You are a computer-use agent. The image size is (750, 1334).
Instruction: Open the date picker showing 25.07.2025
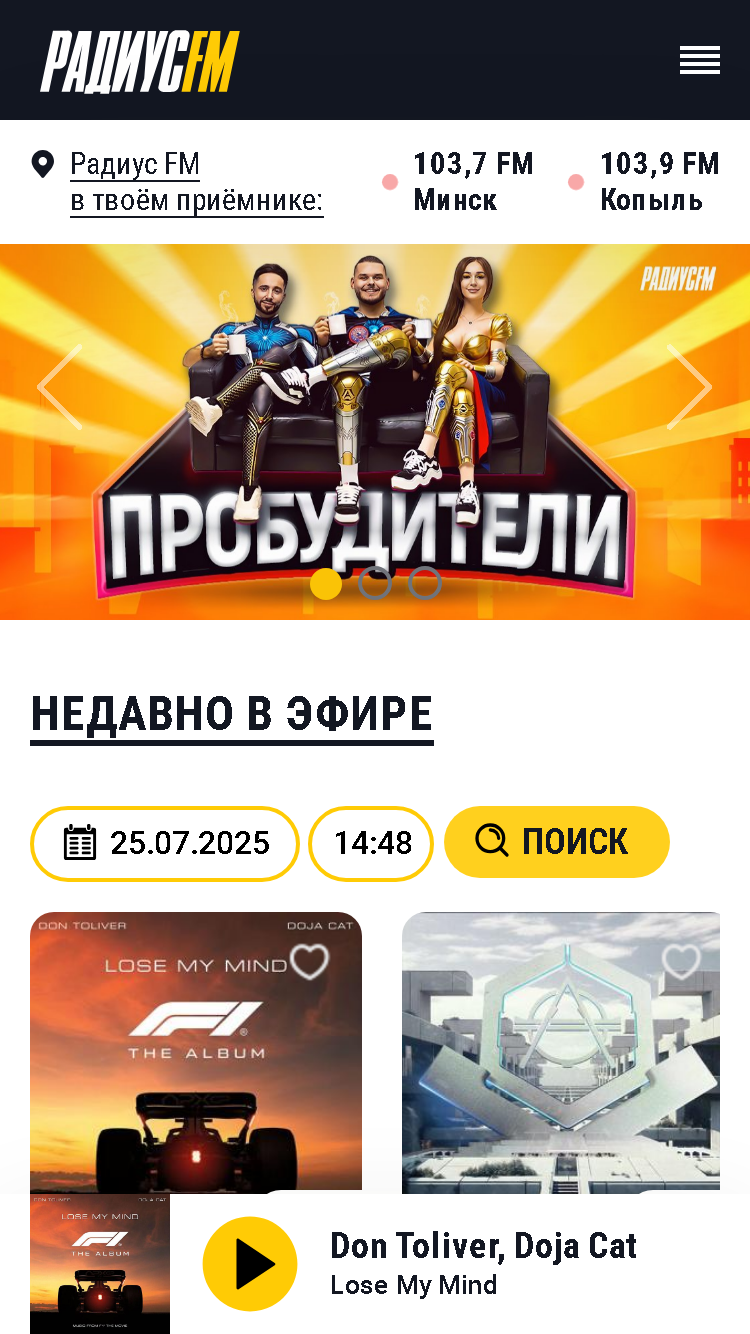tap(165, 843)
